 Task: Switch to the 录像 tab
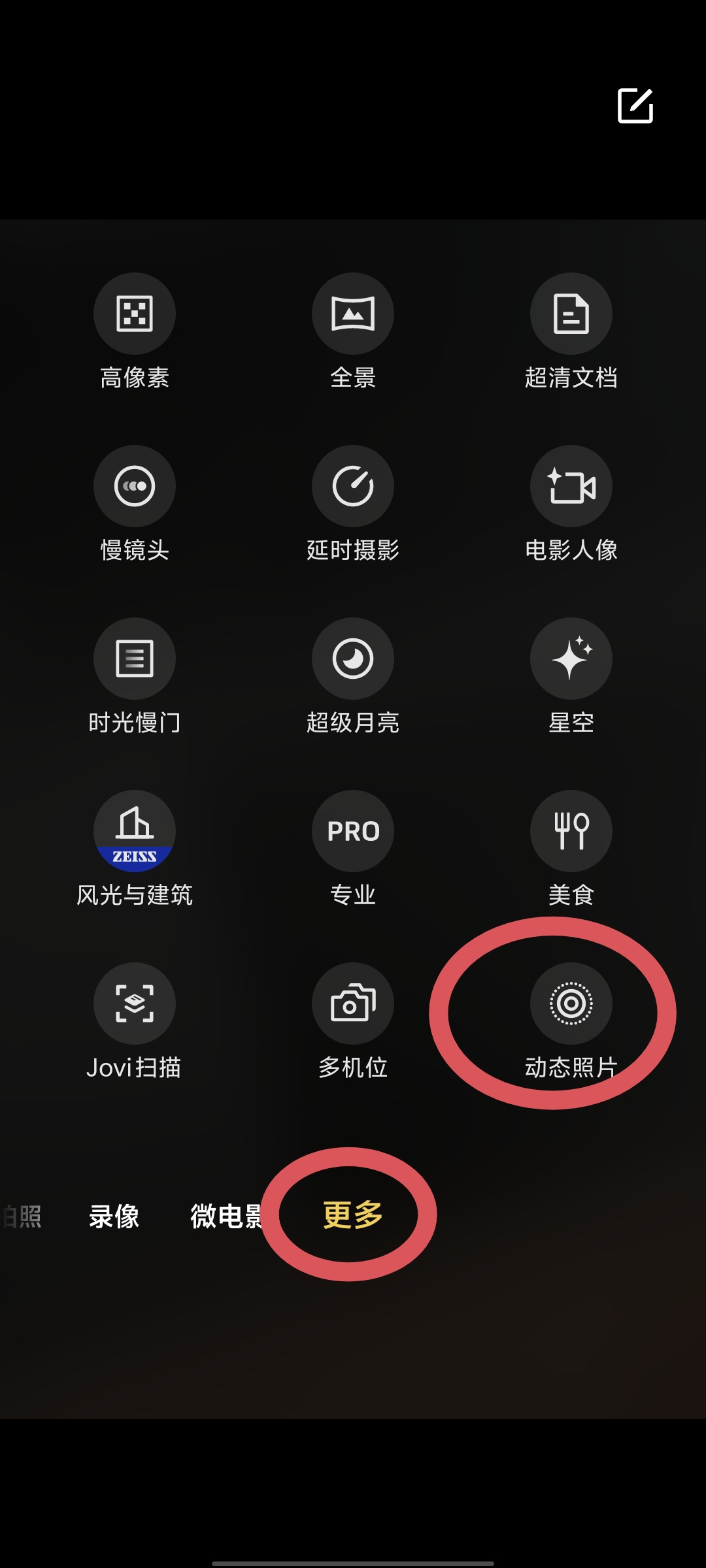click(x=114, y=1217)
